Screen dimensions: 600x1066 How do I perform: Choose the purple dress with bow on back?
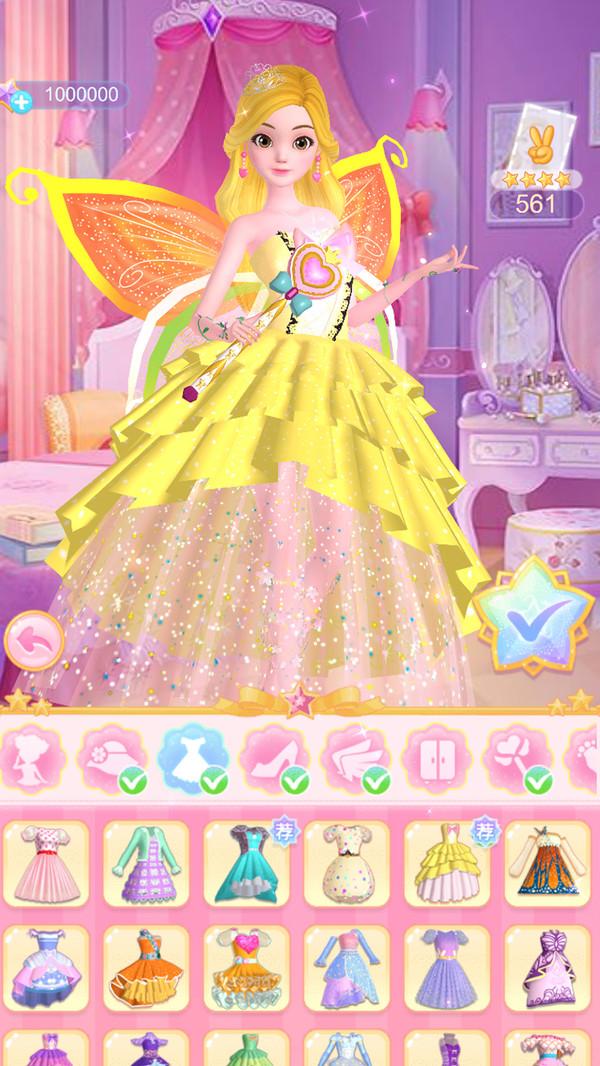547,968
